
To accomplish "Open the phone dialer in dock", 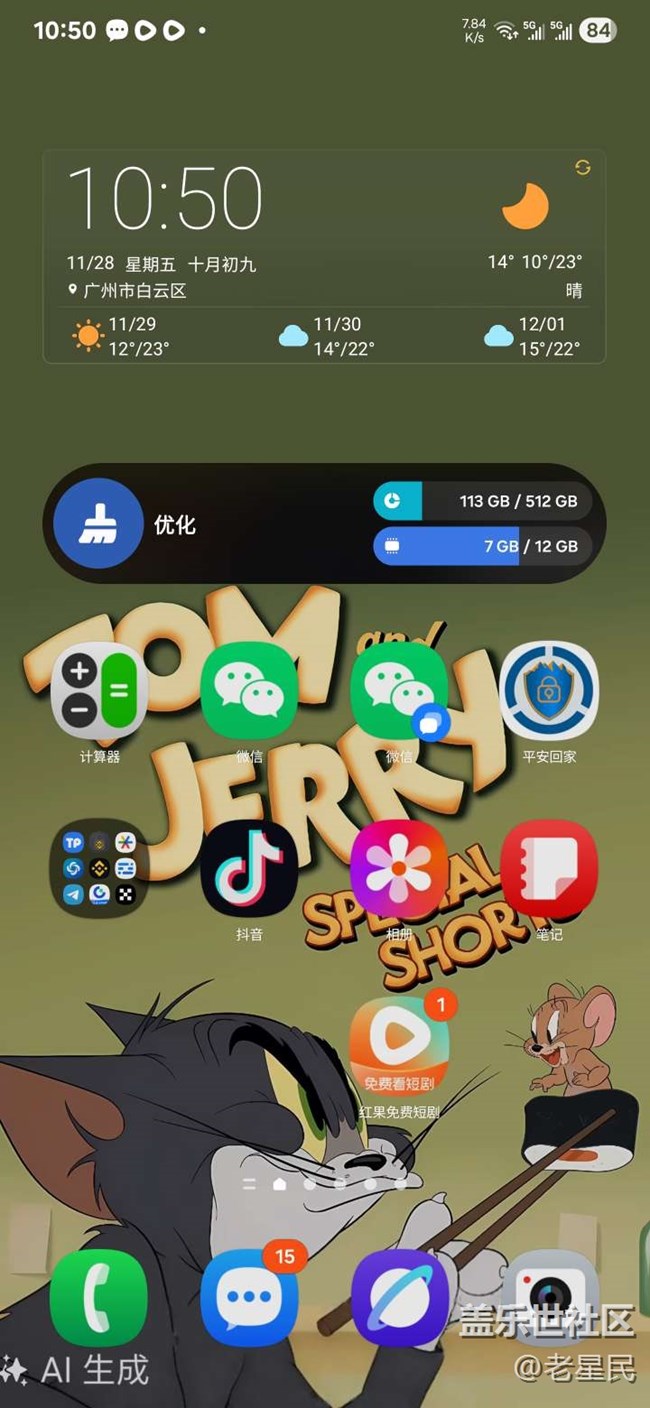I will [x=99, y=1297].
